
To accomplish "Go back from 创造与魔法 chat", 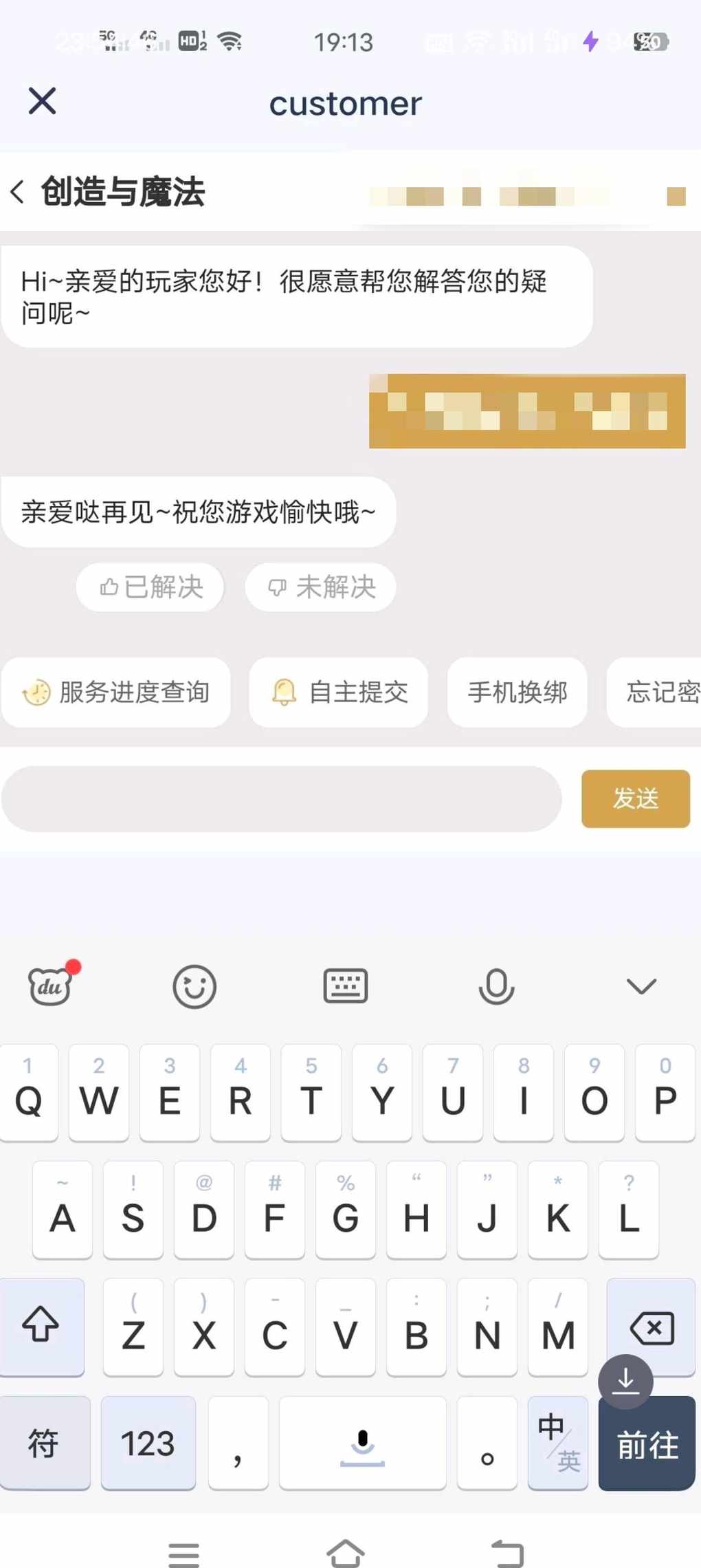I will [x=18, y=191].
